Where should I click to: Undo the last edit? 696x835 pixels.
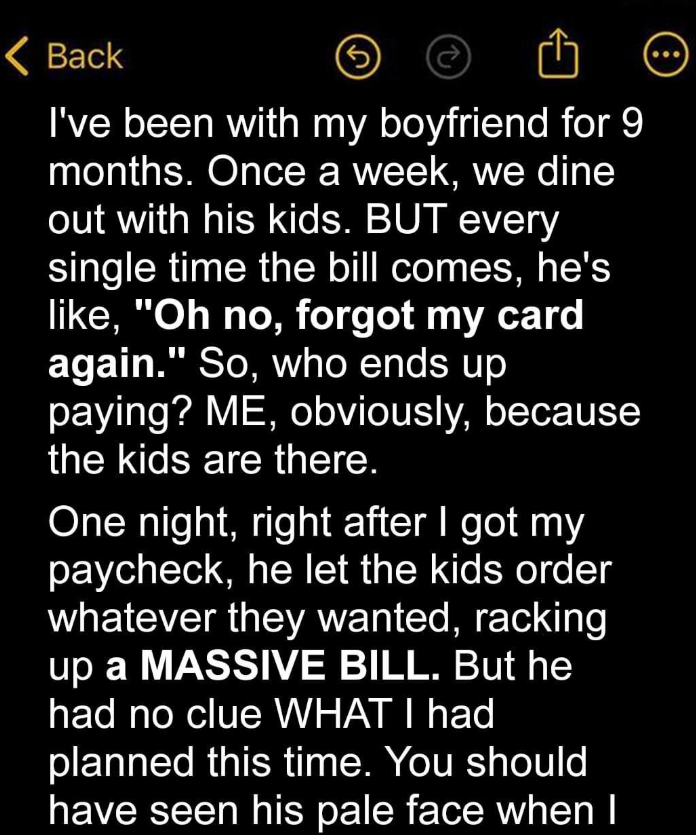click(x=361, y=58)
